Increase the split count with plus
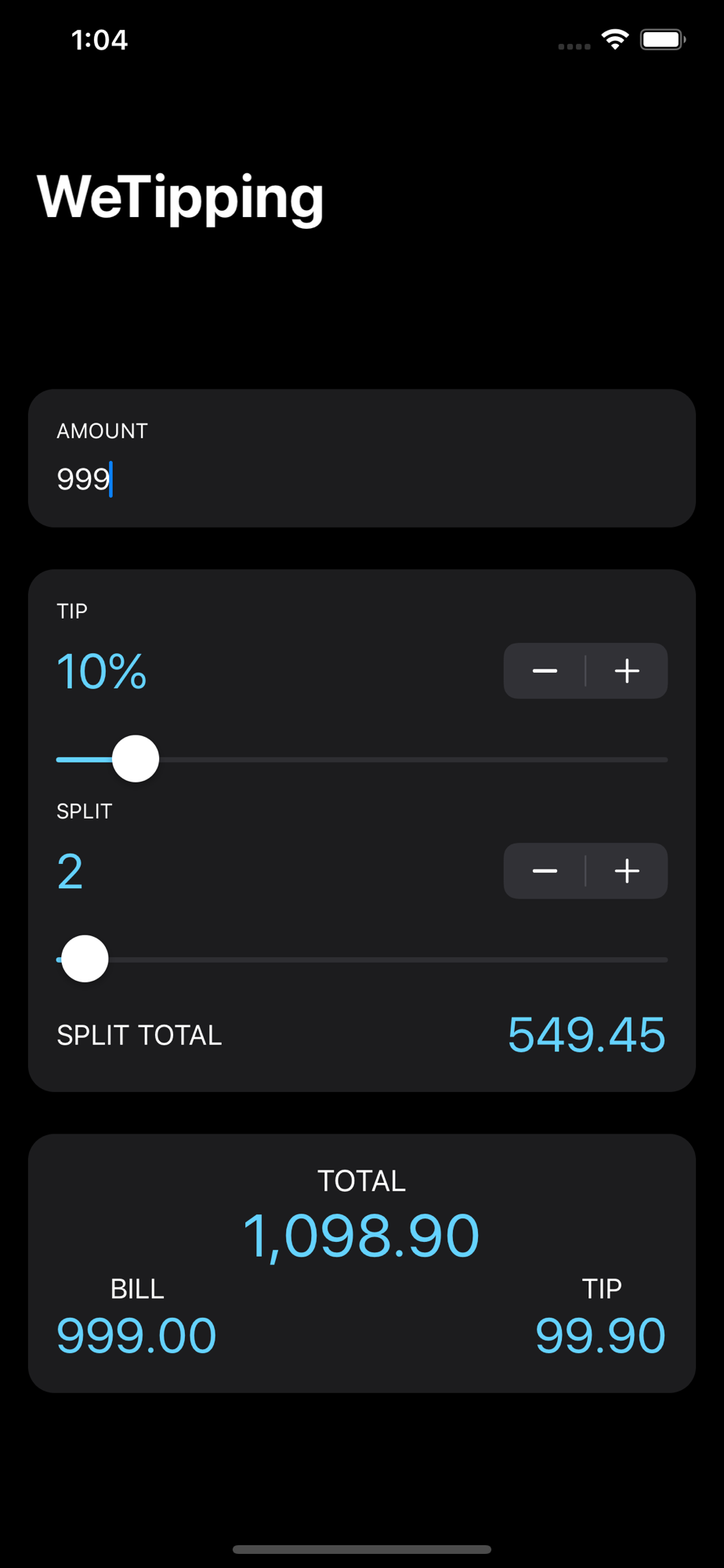The width and height of the screenshot is (724, 1568). point(627,871)
